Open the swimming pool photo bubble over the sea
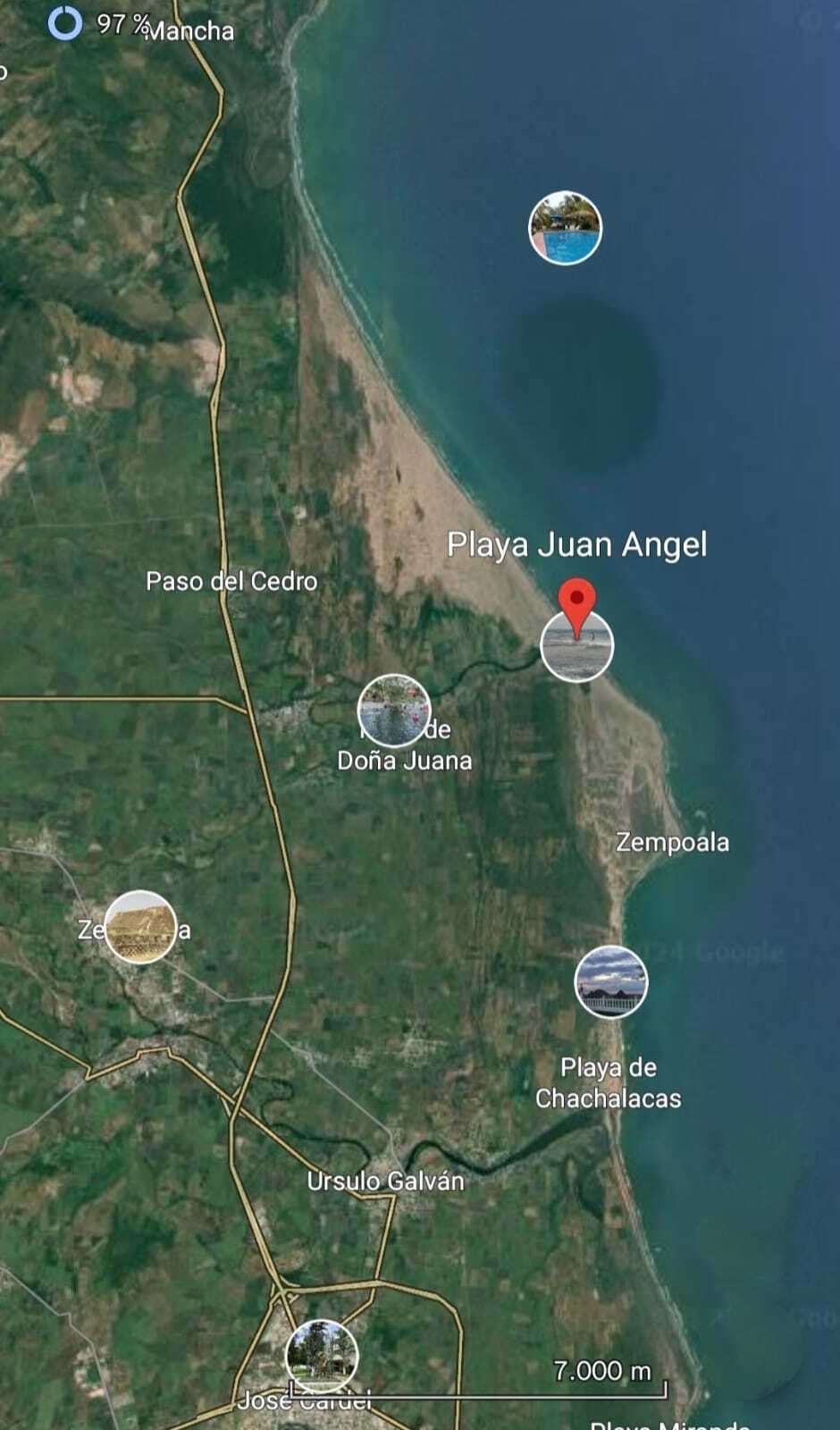This screenshot has height=1430, width=840. pyautogui.click(x=565, y=228)
